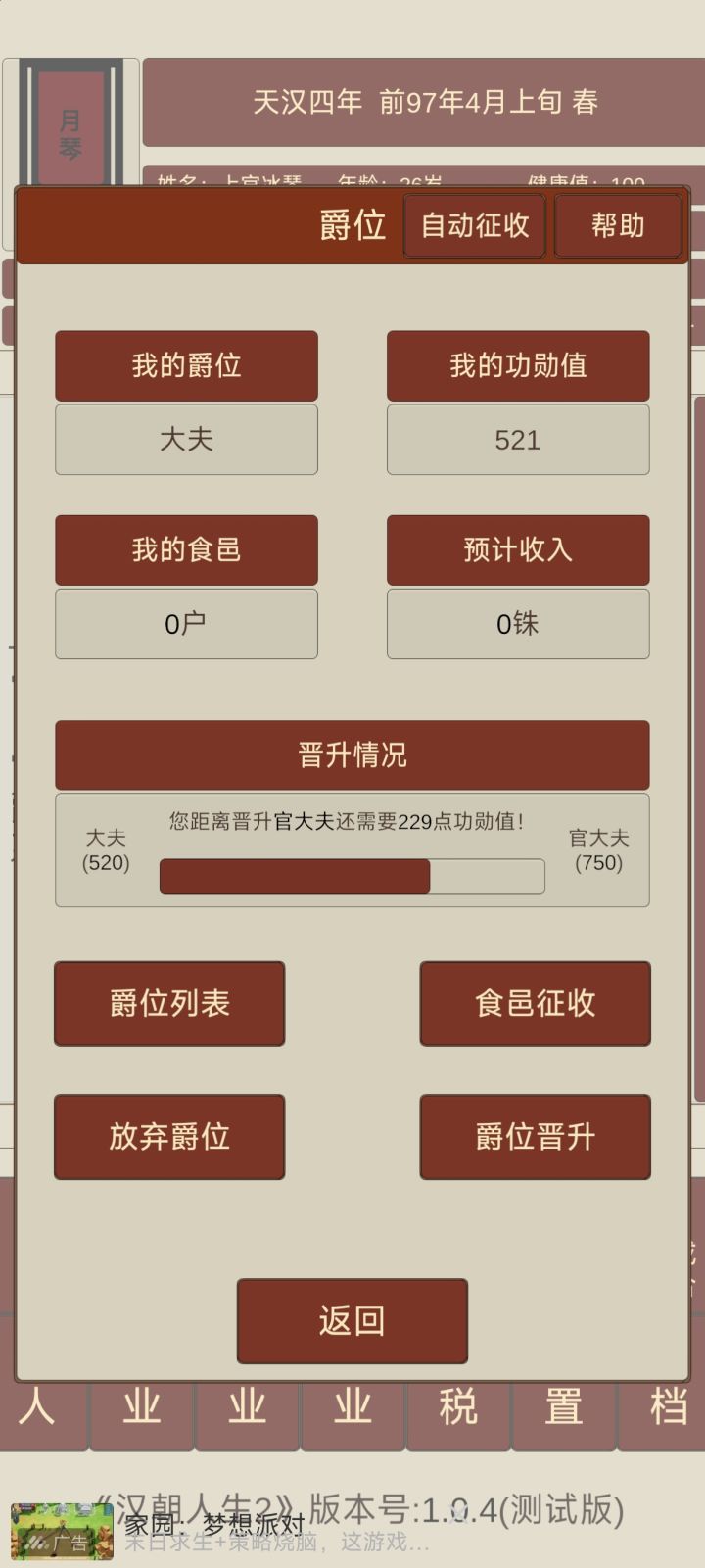The image size is (705, 1568).
Task: Open the 晋升情况 promotion status section
Action: (x=352, y=754)
